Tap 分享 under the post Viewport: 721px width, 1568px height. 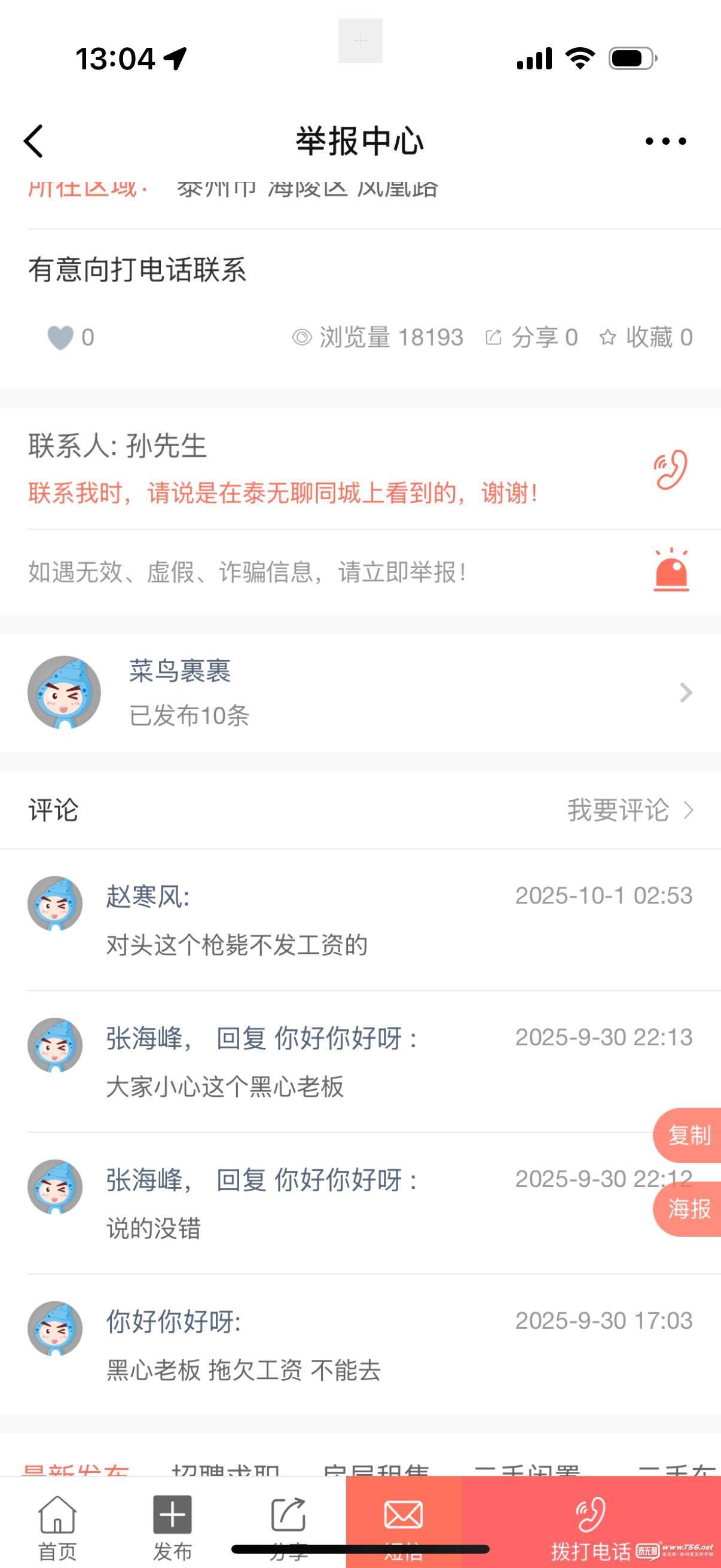531,337
